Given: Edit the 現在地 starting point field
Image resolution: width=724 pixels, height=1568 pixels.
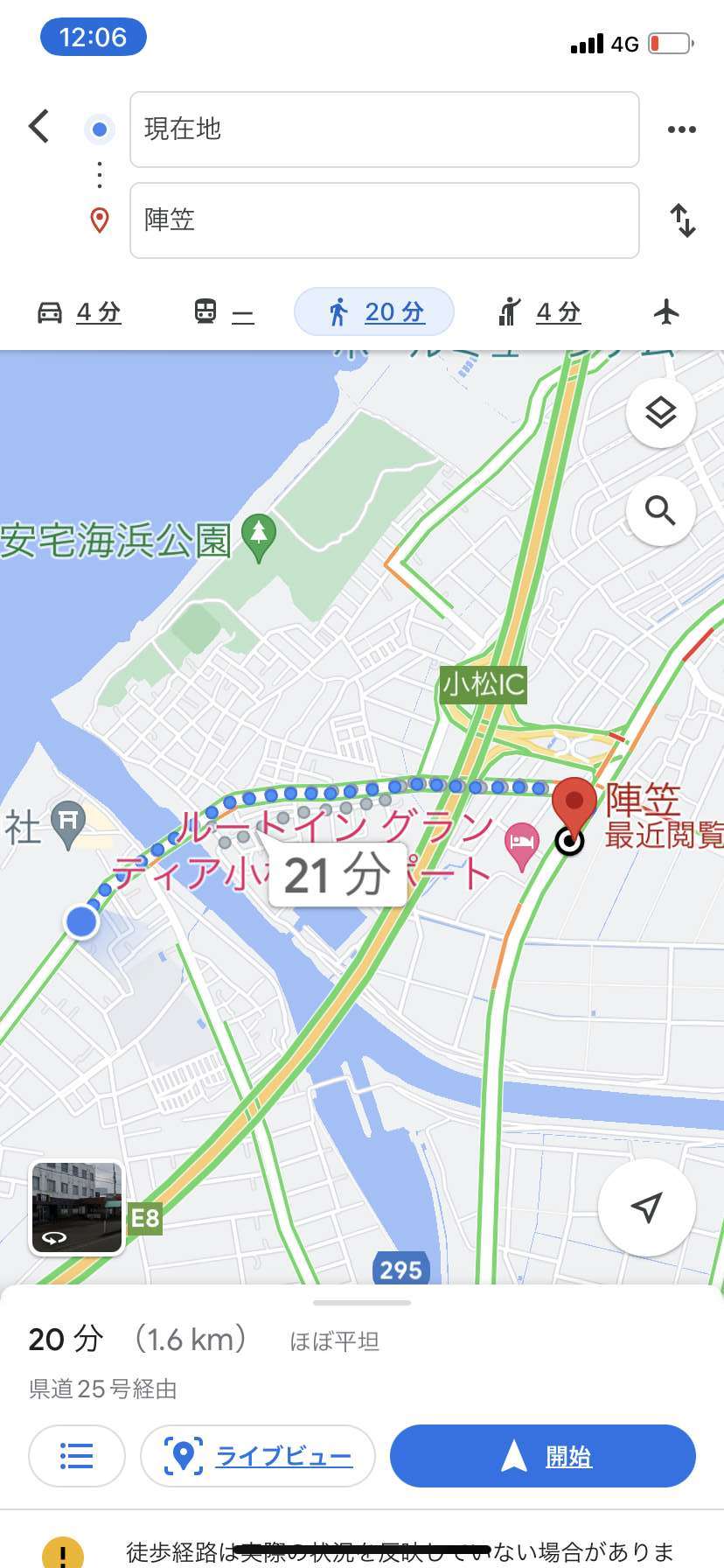Looking at the screenshot, I should tap(385, 129).
